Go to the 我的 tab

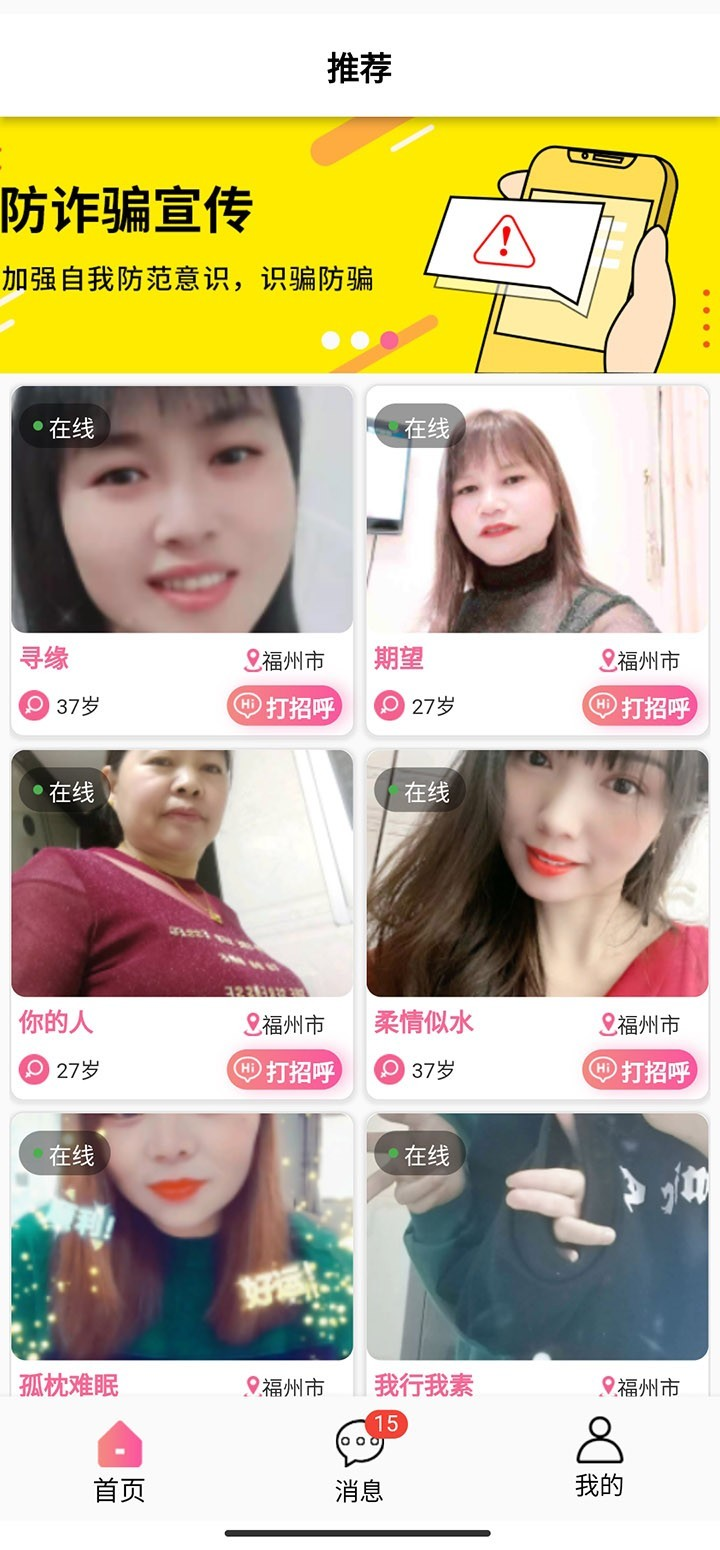coord(599,1458)
